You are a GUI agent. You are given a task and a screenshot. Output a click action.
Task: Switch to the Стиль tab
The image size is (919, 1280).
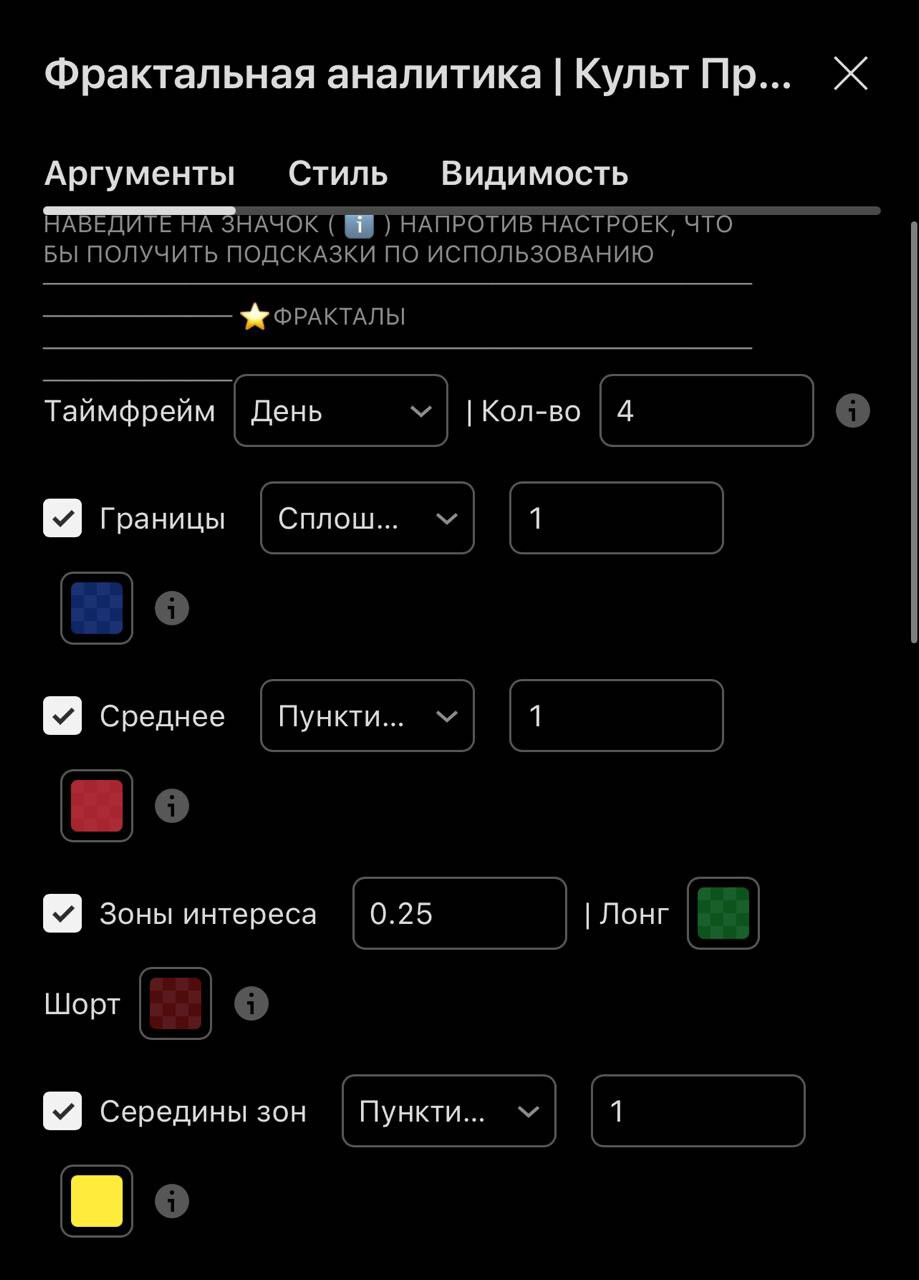(338, 174)
